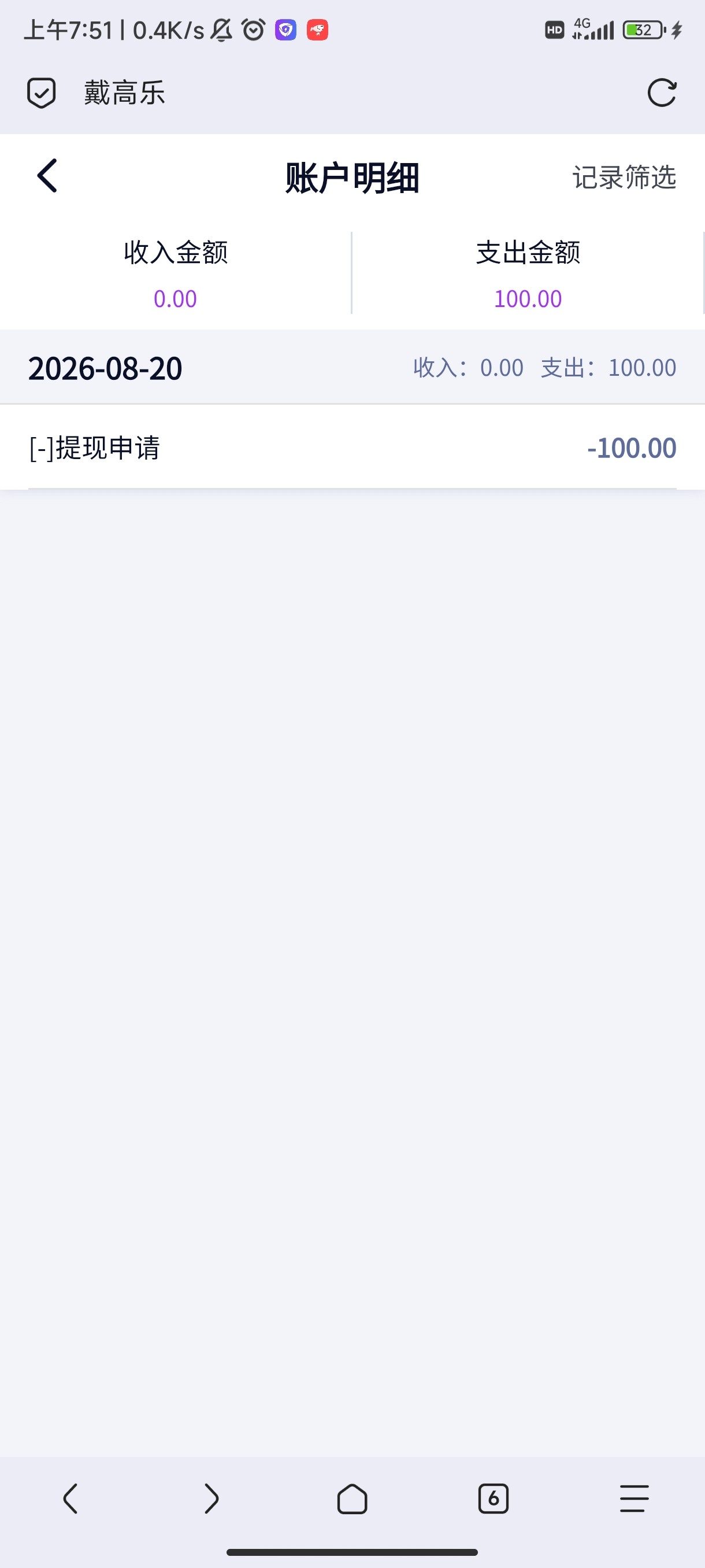Reload the page with the refresh icon
The width and height of the screenshot is (705, 1568).
pyautogui.click(x=662, y=93)
